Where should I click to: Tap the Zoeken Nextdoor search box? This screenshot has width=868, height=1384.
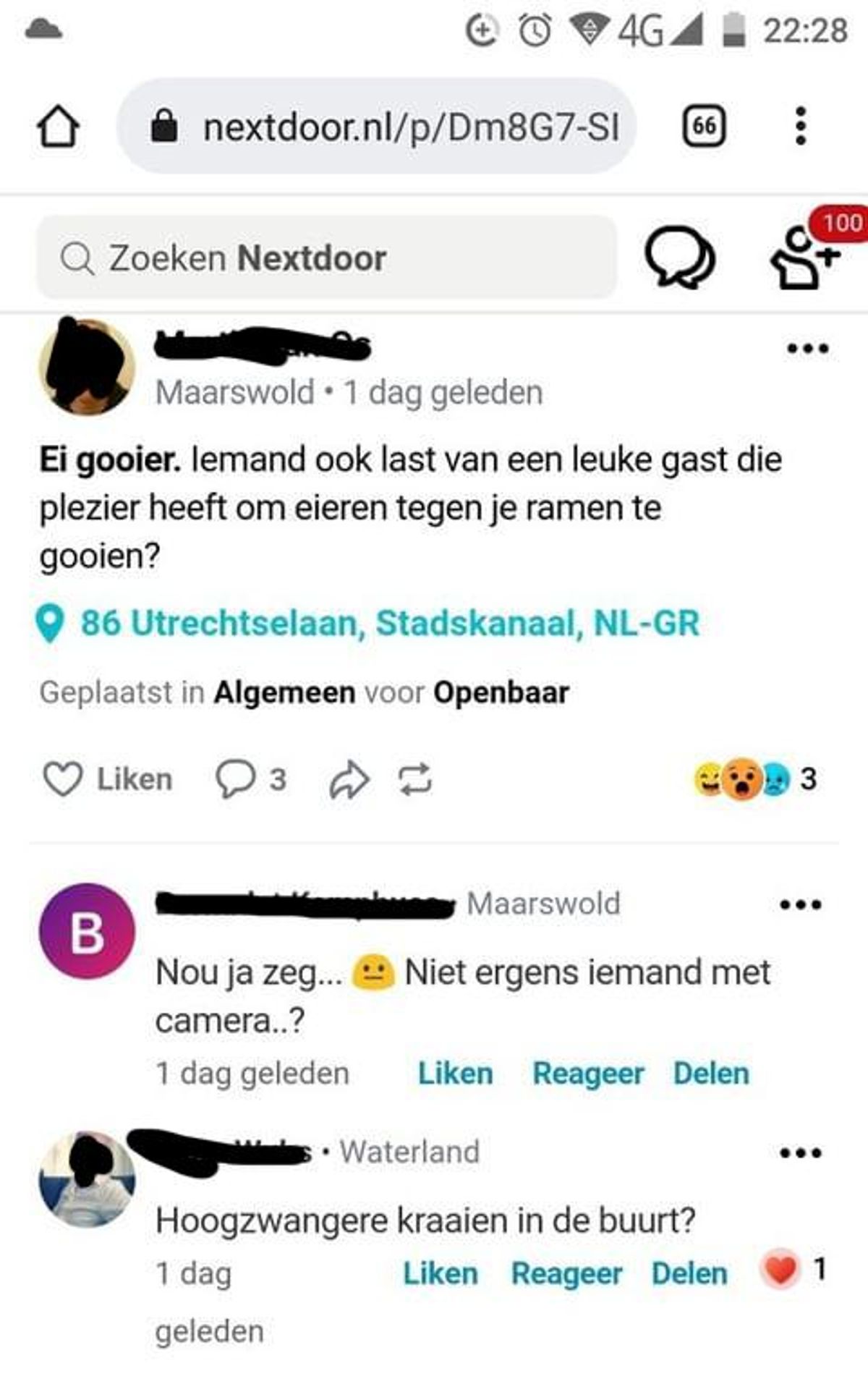pyautogui.click(x=327, y=258)
